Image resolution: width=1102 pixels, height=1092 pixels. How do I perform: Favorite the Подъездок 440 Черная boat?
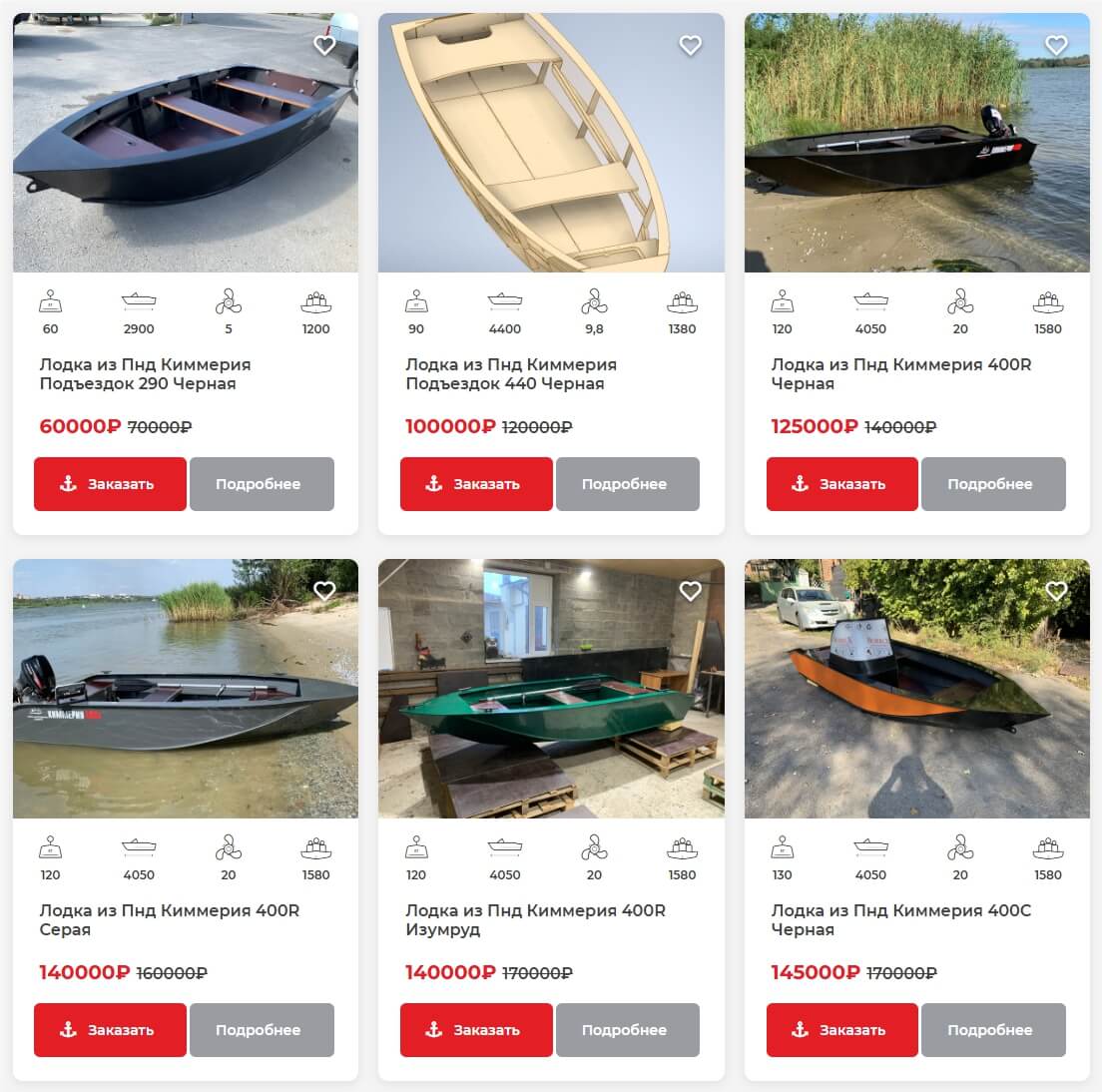690,45
